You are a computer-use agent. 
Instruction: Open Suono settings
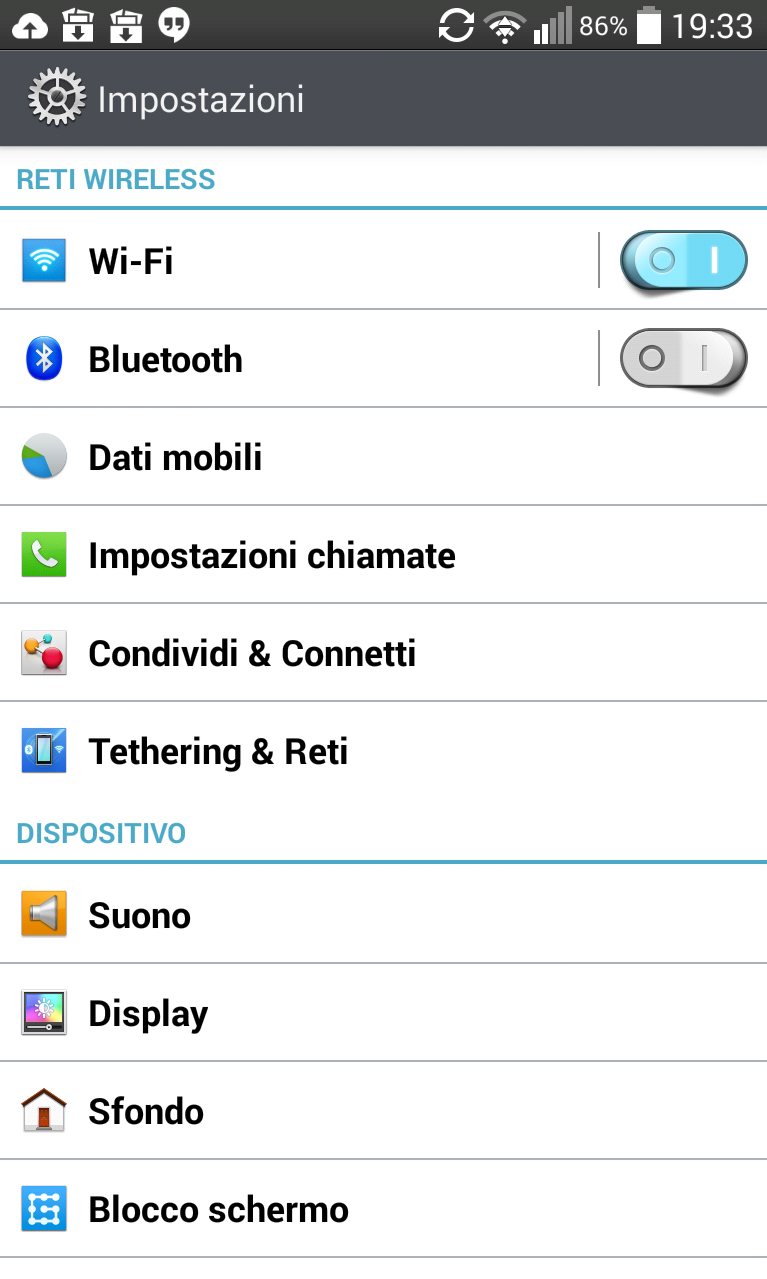[300, 915]
